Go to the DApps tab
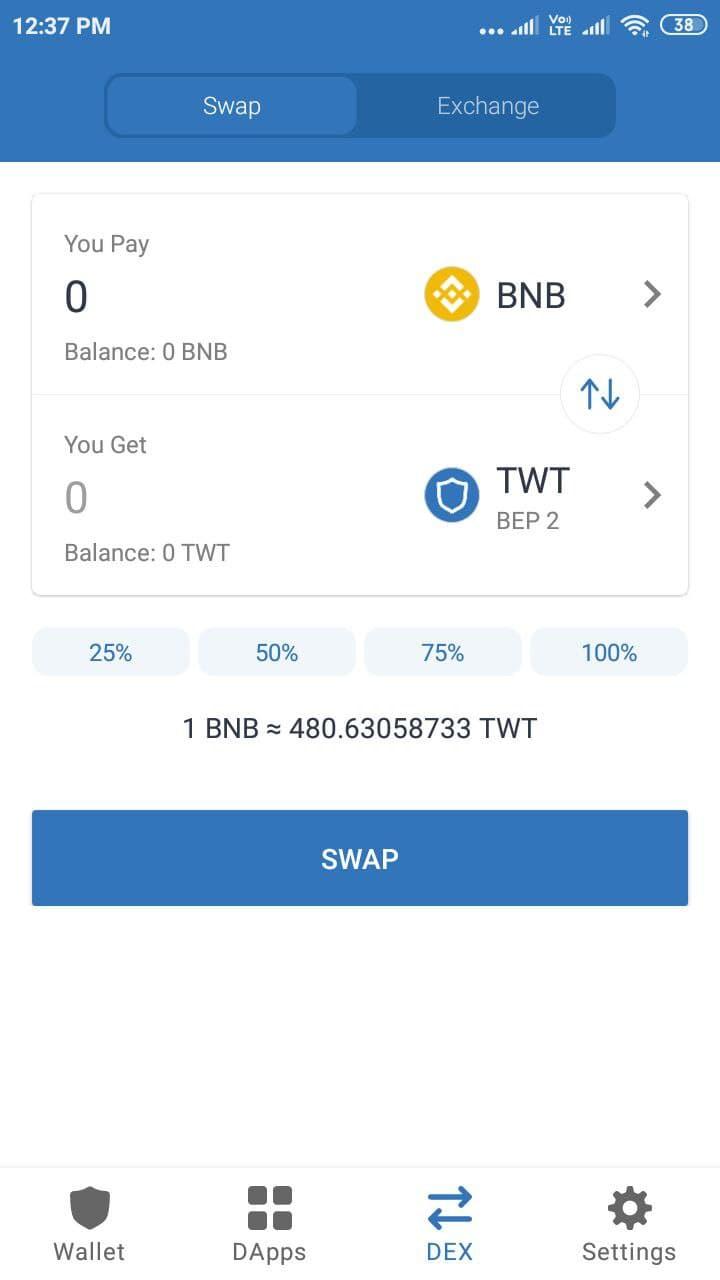 click(x=269, y=1224)
